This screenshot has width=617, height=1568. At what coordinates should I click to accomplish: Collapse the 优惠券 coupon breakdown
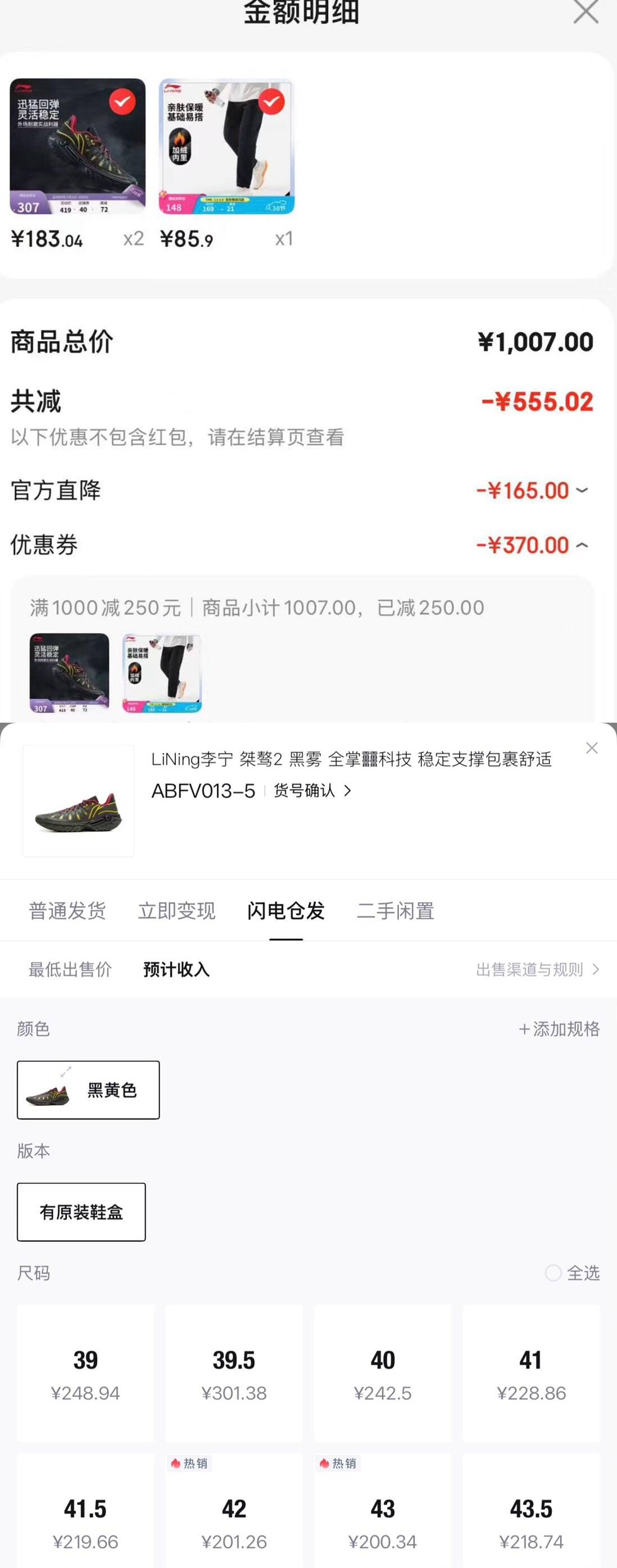pos(582,545)
